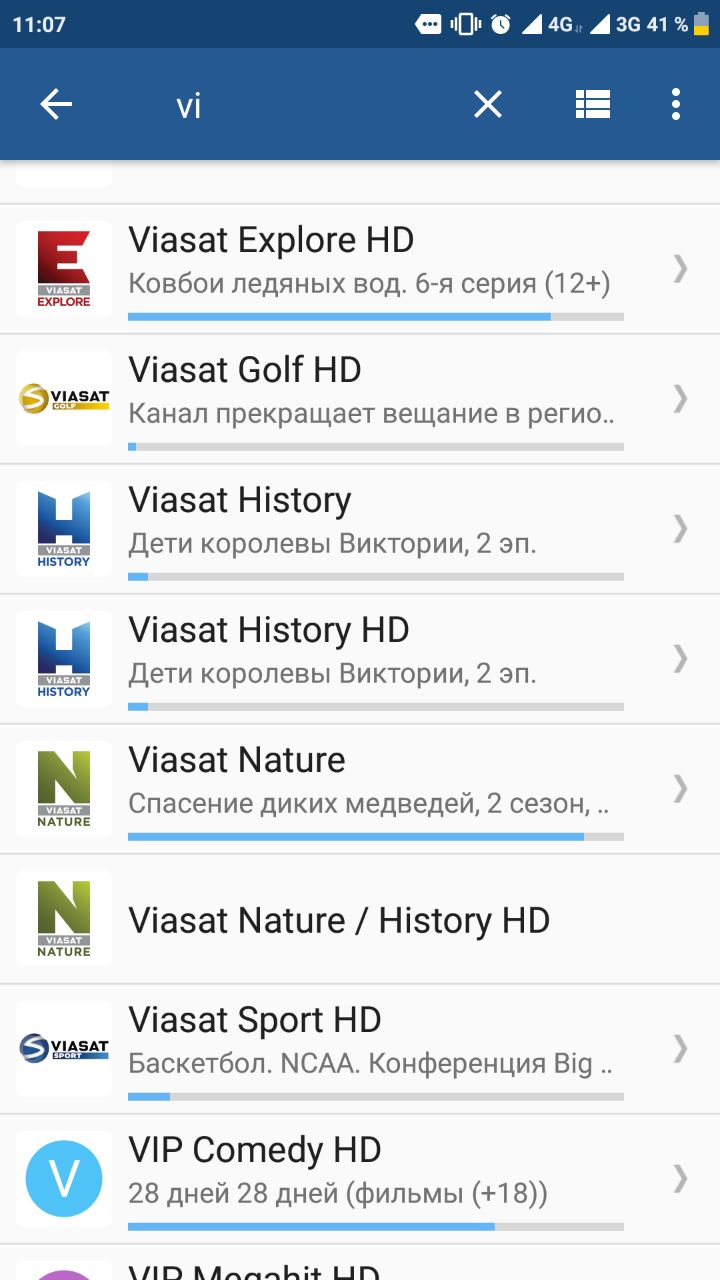Go back from the search screen

56,104
